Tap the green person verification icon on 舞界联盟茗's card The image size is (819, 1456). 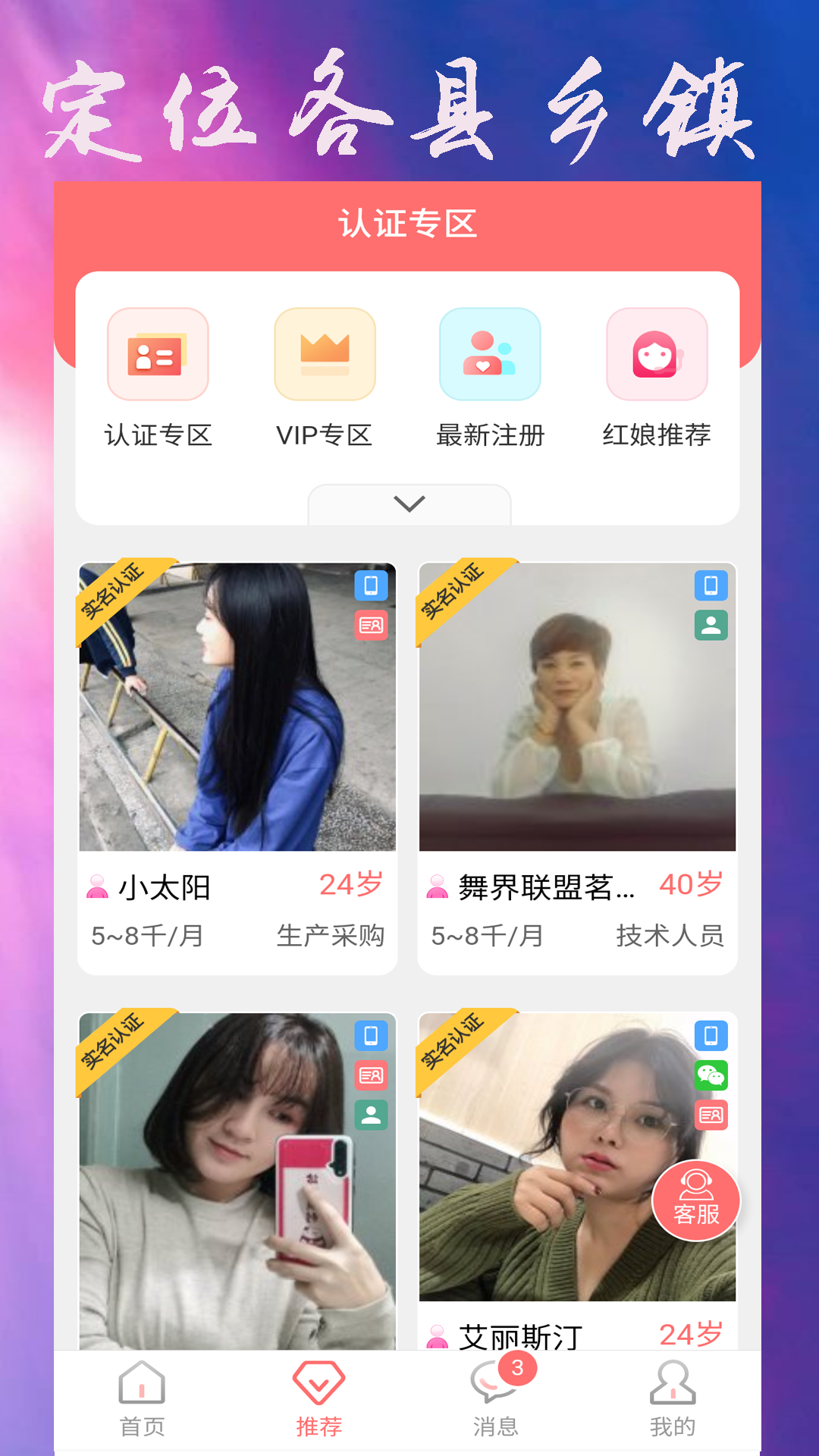711,626
